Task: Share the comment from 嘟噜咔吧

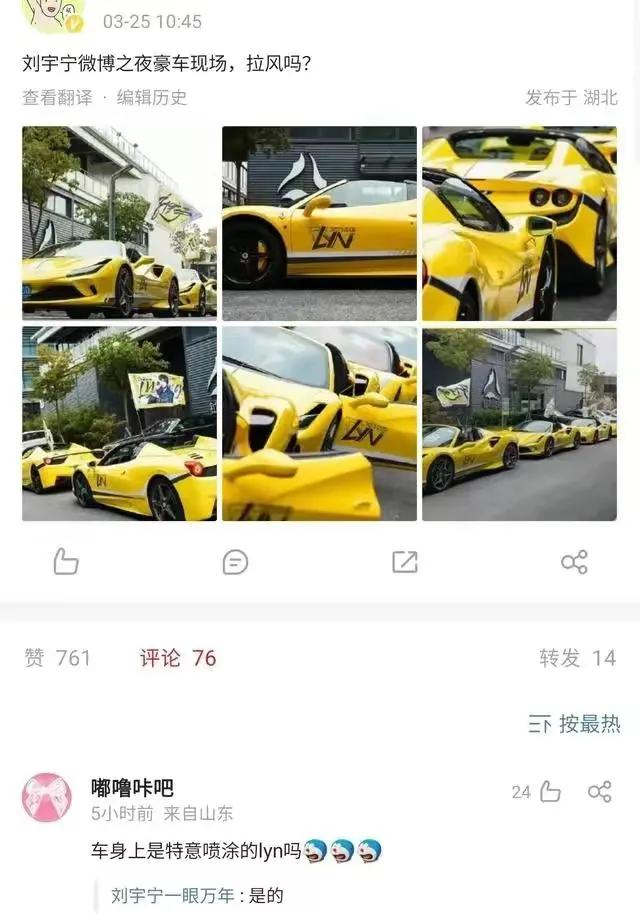Action: pos(599,792)
